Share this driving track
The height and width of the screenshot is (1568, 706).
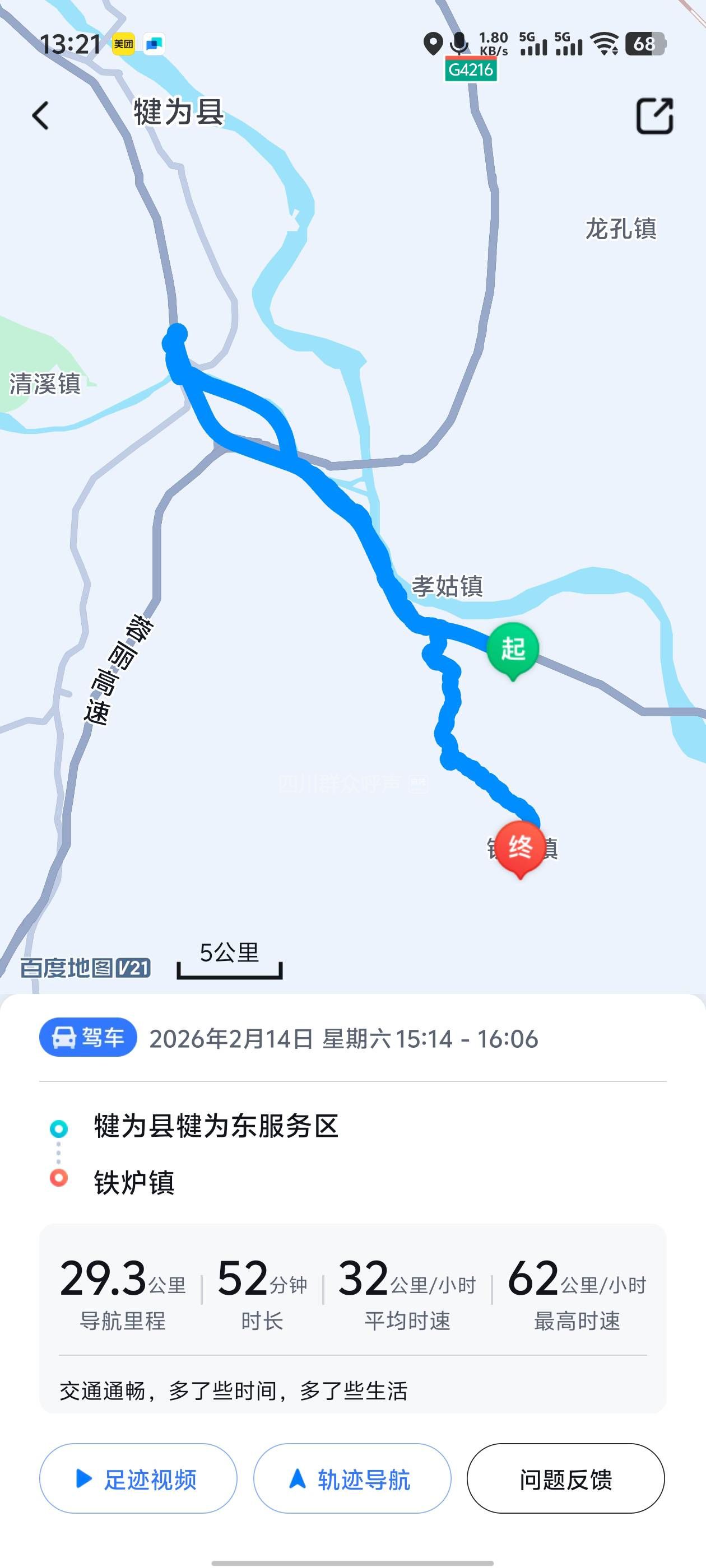(654, 116)
